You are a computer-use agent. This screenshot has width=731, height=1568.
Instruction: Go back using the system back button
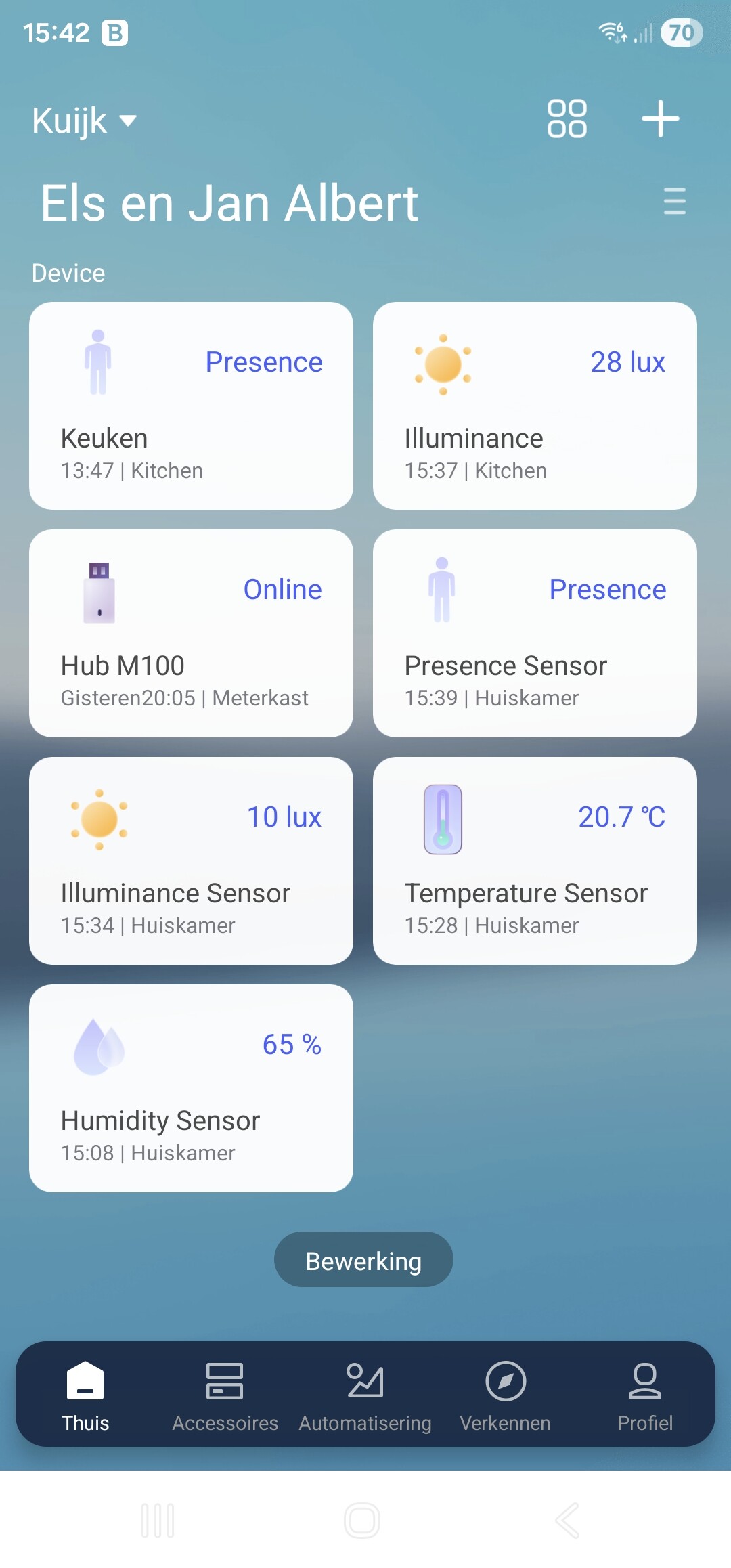click(x=567, y=1521)
